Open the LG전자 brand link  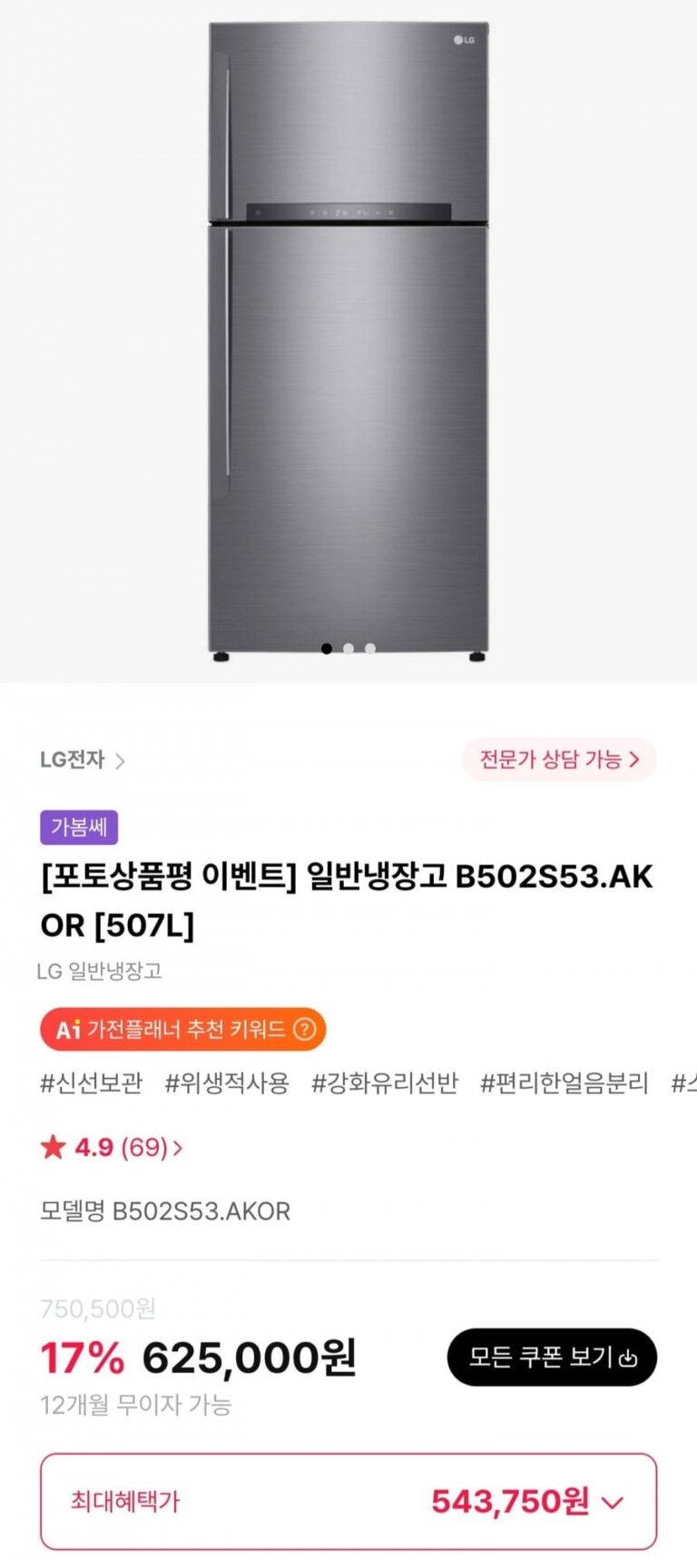click(x=82, y=759)
